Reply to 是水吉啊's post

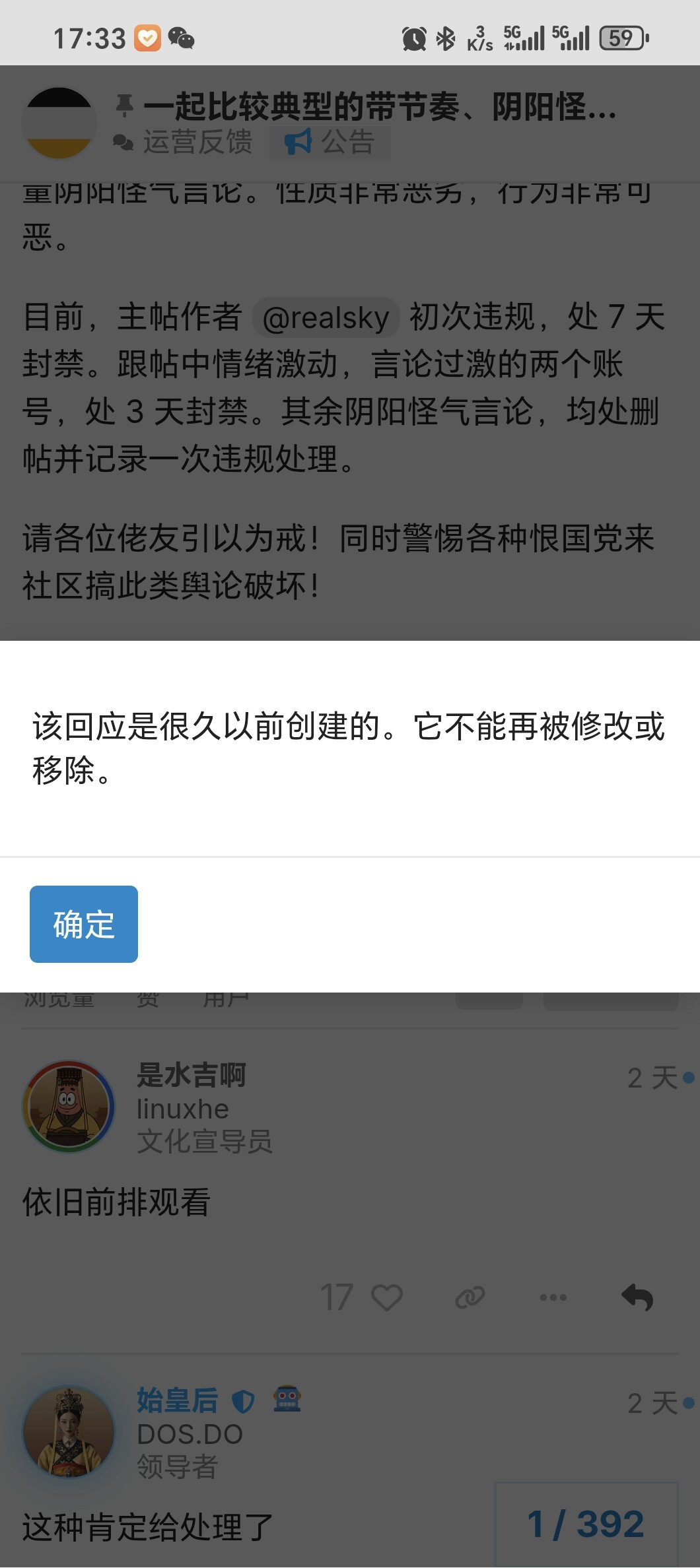(x=637, y=1297)
